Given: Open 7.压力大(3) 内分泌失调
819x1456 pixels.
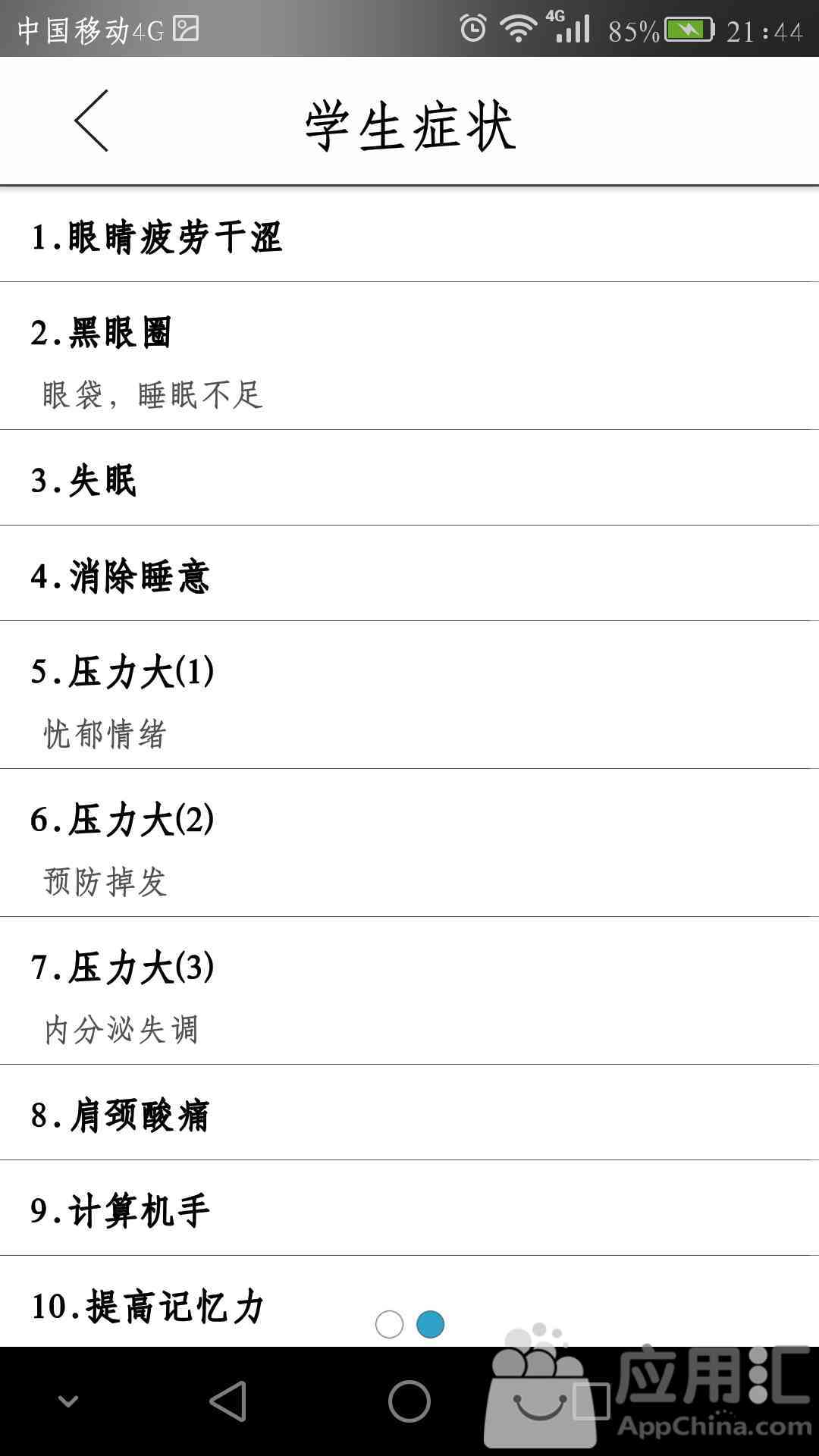Looking at the screenshot, I should pyautogui.click(x=409, y=990).
